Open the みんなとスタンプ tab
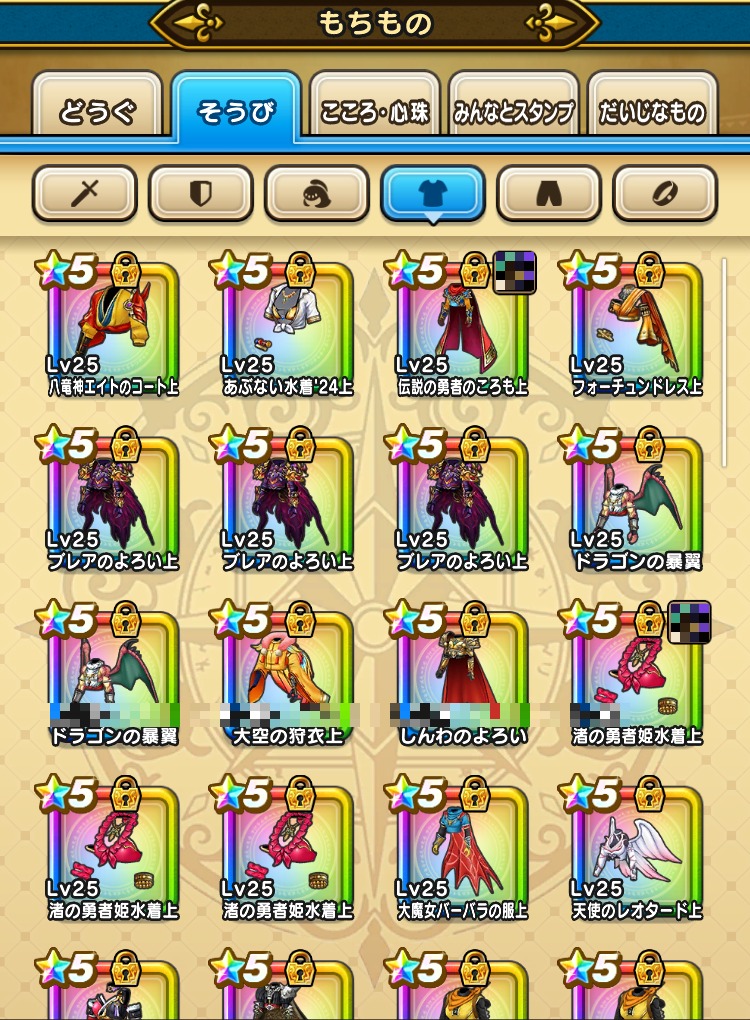Screen dimensions: 750x1020 (514, 111)
